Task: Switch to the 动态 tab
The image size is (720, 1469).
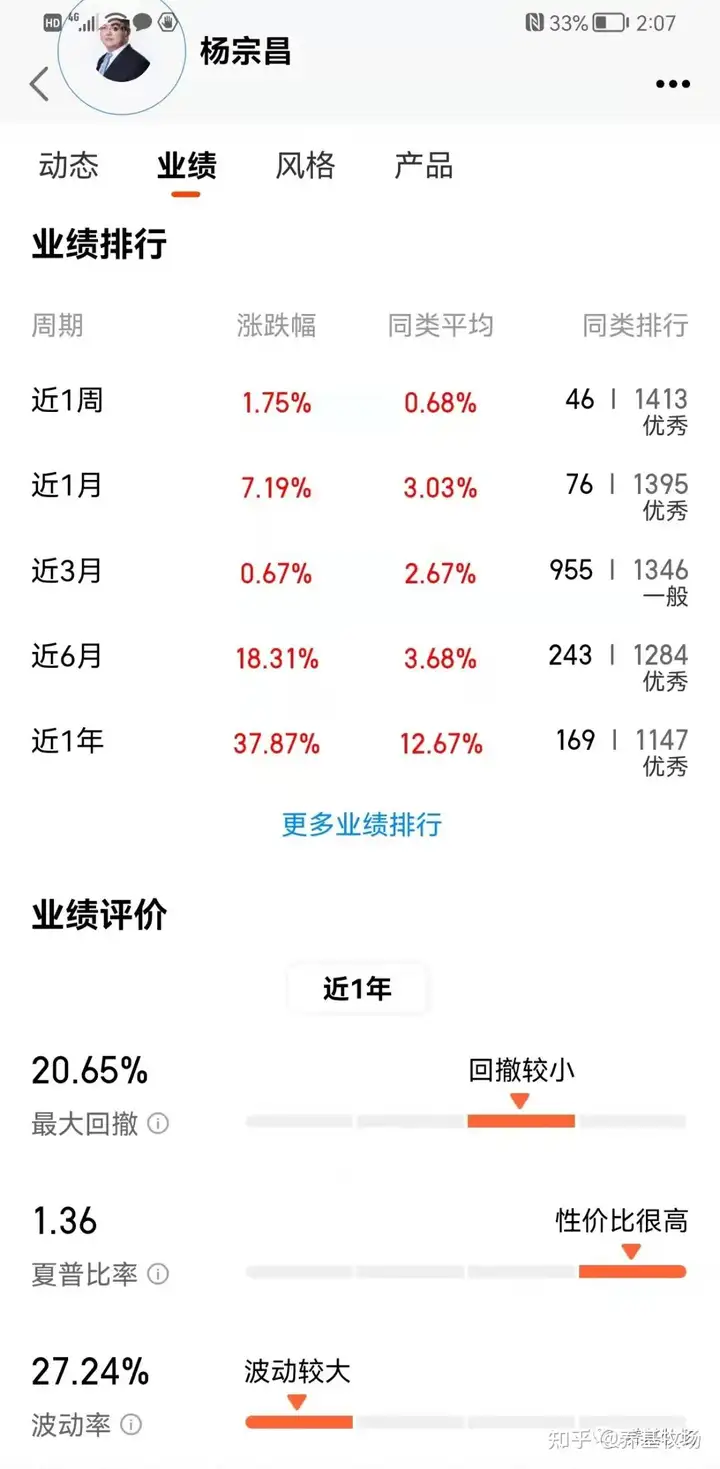Action: click(69, 165)
